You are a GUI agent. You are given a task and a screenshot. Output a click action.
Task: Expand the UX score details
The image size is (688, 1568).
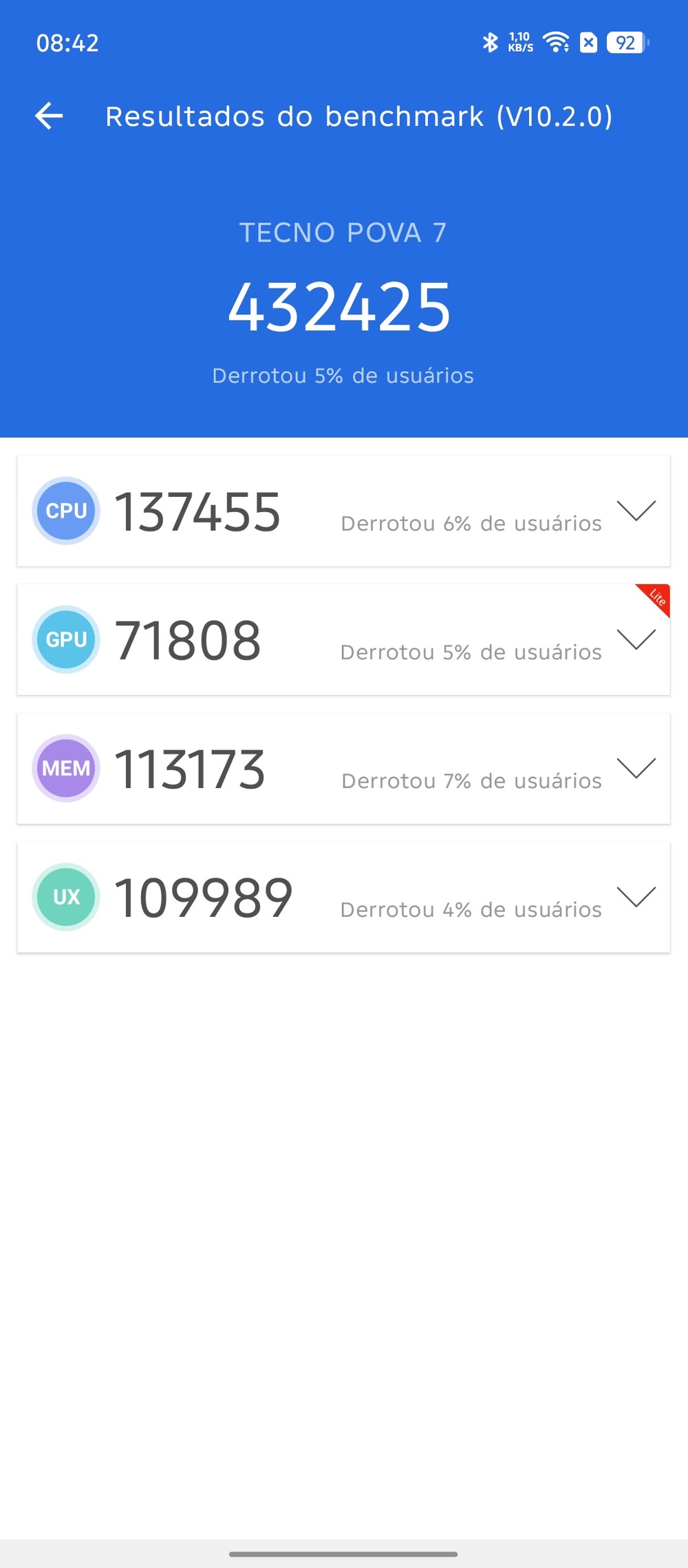(x=636, y=897)
